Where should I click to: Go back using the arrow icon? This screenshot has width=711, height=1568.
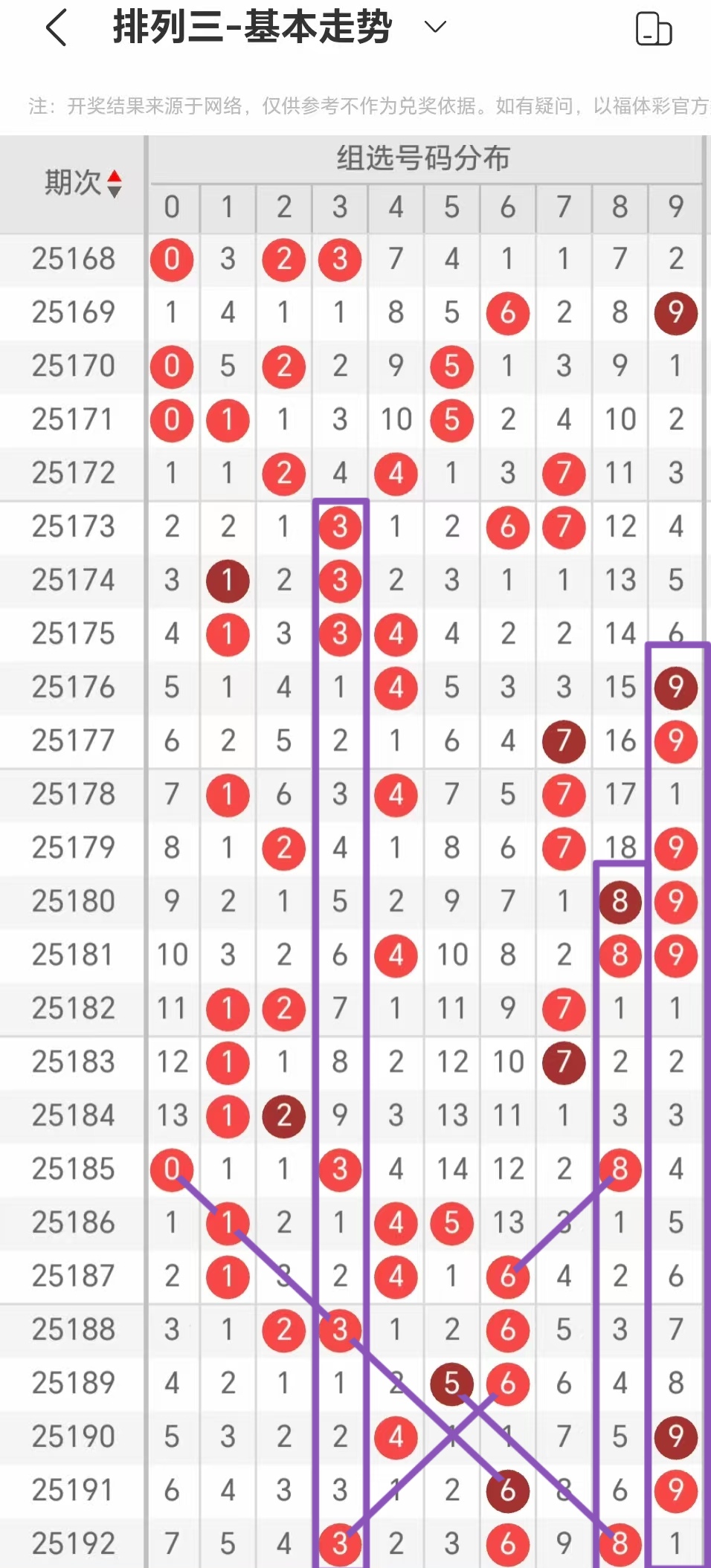tap(57, 28)
